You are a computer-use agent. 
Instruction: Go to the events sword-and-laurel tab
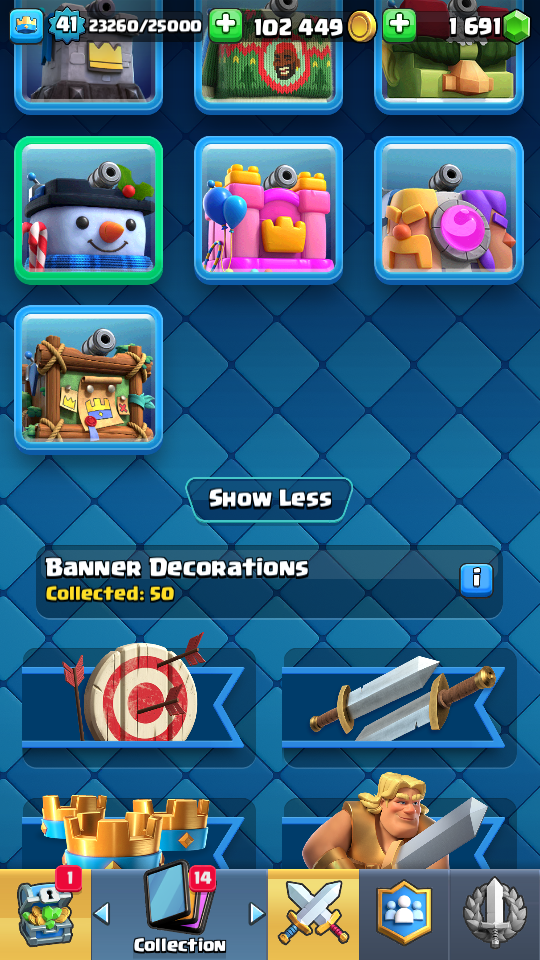(x=495, y=914)
